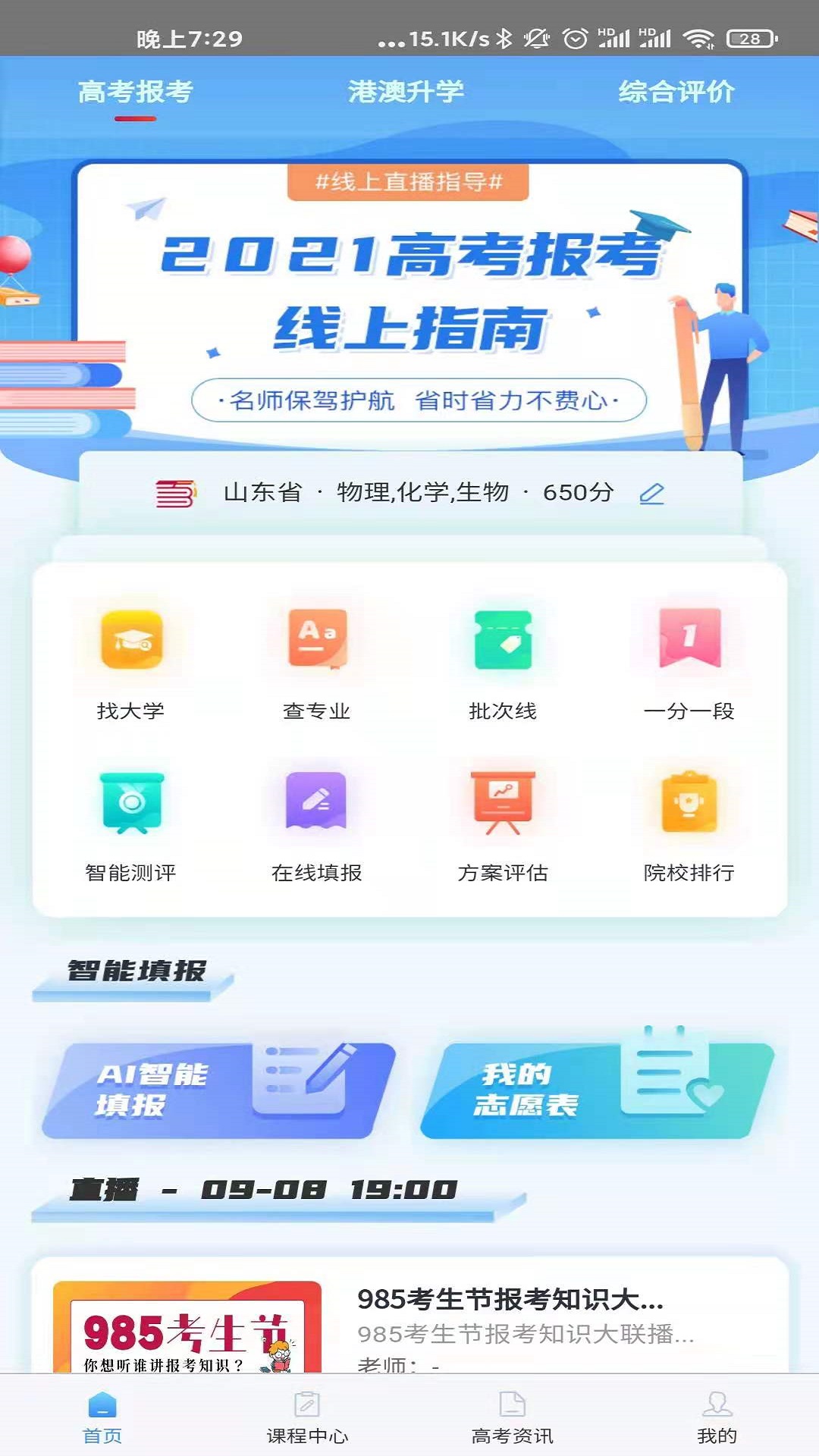Go to 课程中心 tab
This screenshot has height=1456, width=819.
(x=307, y=1418)
